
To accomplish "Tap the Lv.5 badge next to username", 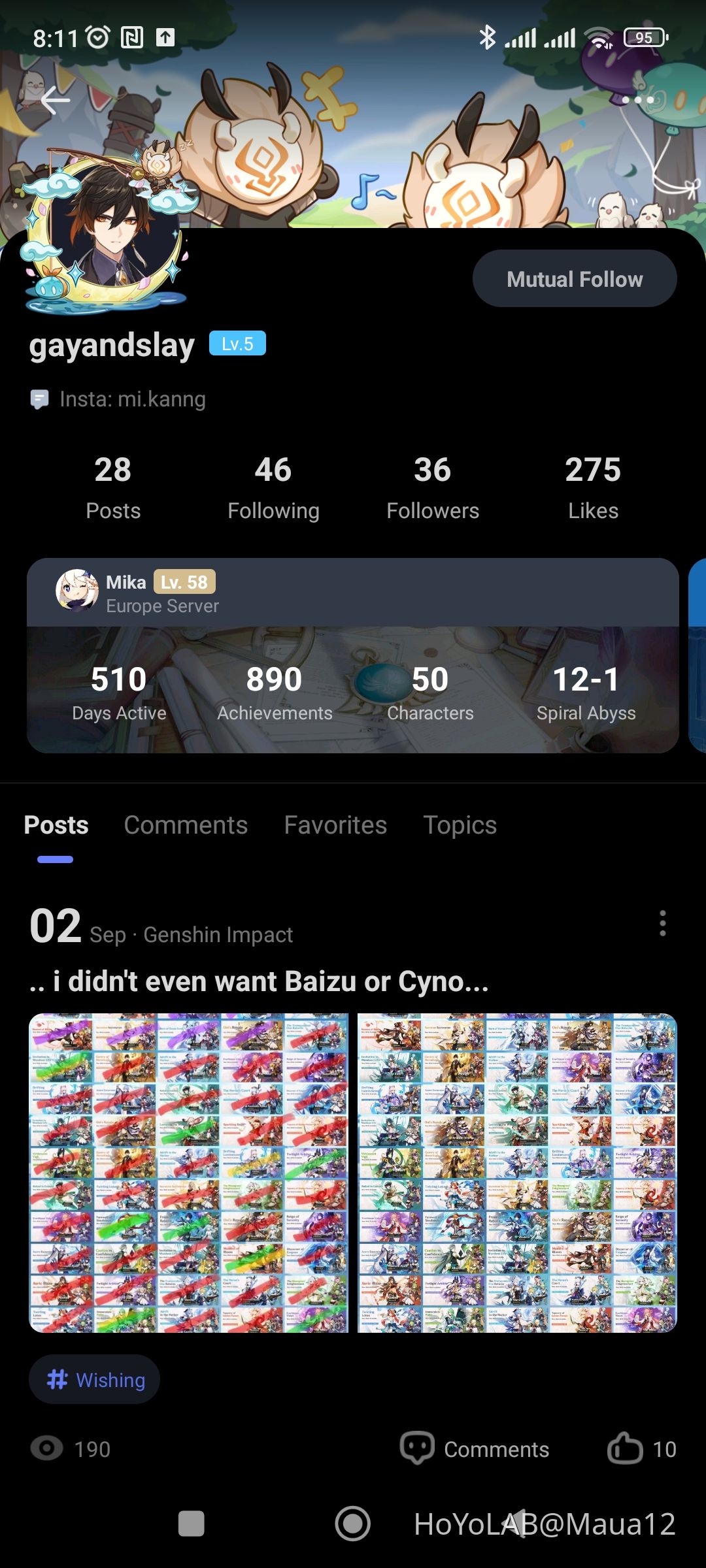I will (x=237, y=343).
